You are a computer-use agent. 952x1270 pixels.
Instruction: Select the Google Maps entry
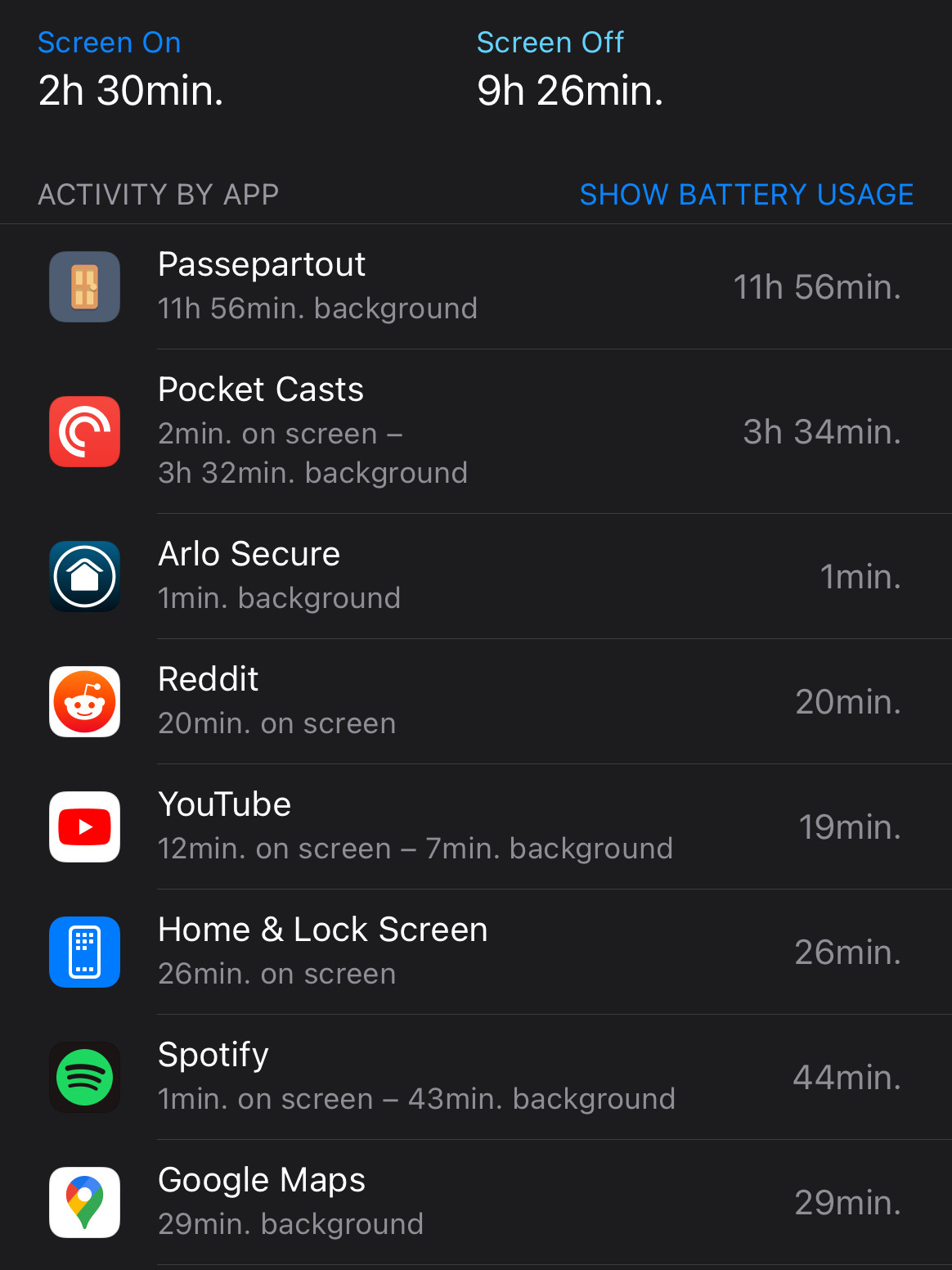point(476,1203)
